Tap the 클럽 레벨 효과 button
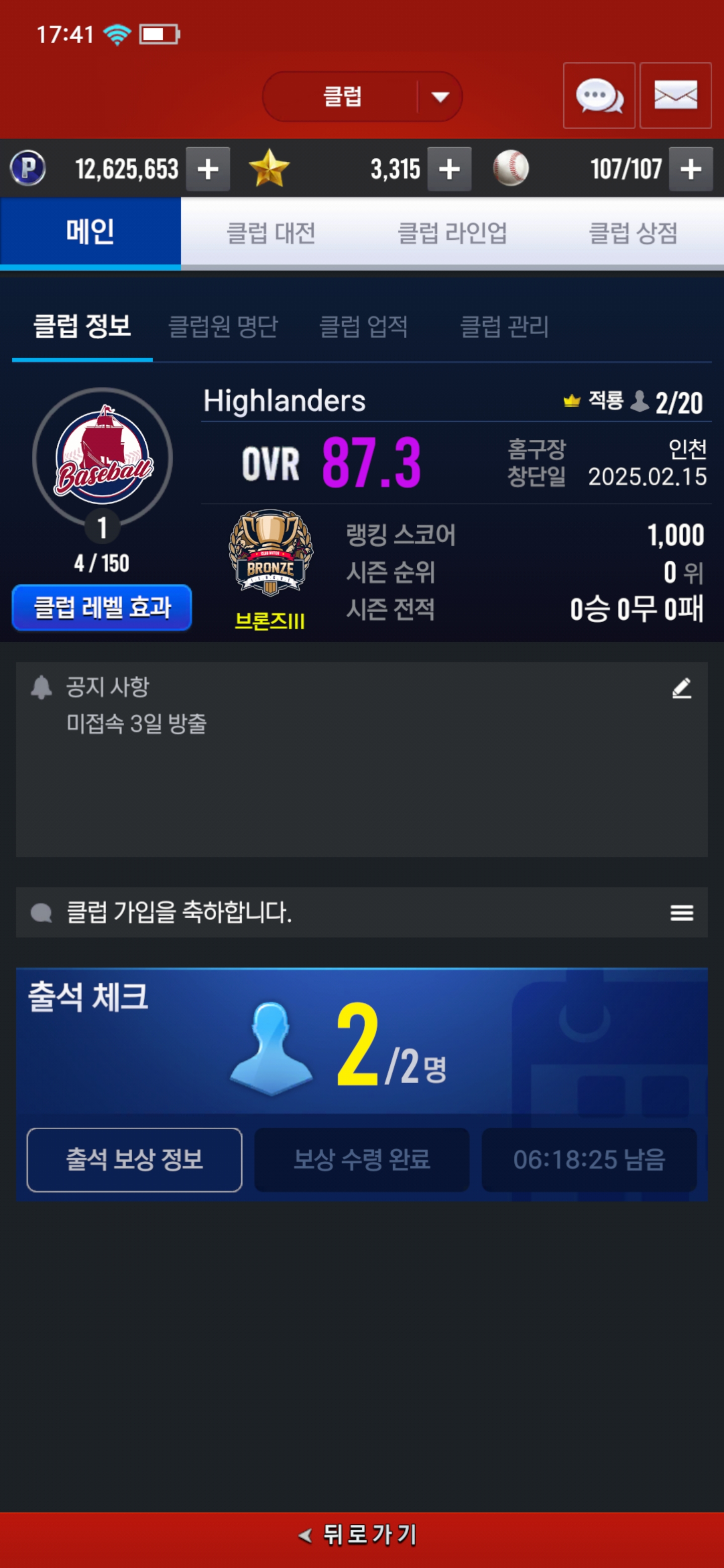The image size is (724, 1568). coord(102,608)
